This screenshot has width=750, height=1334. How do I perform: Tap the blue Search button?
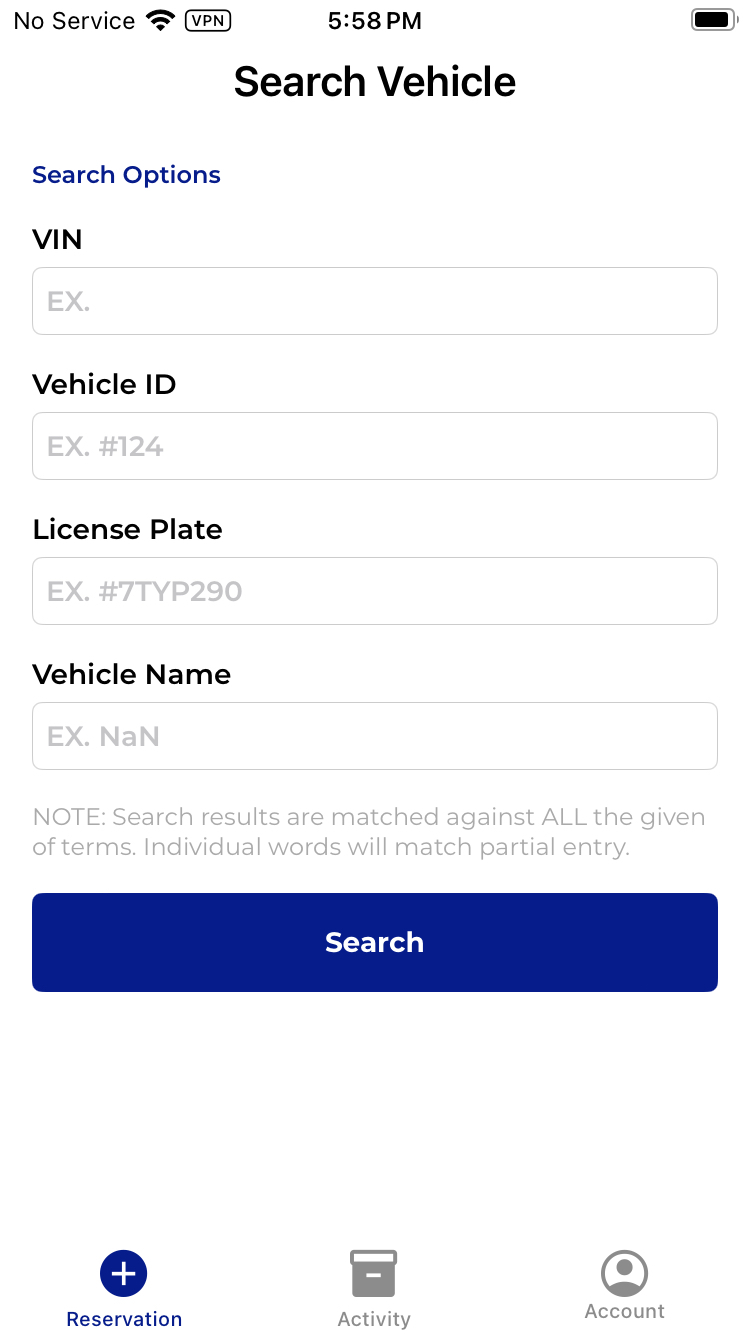[375, 942]
